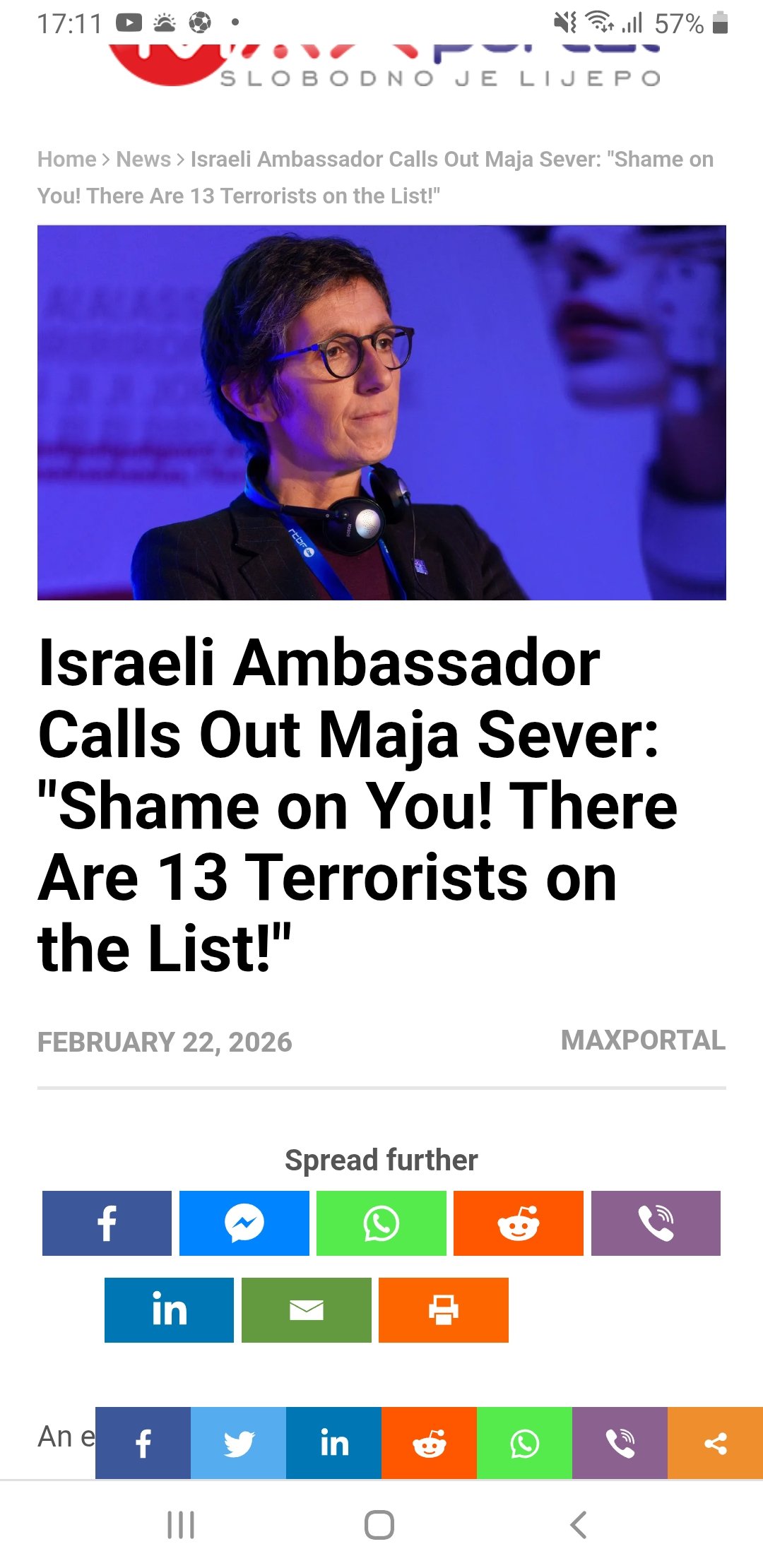Share on Reddit under Spread further

point(518,1223)
